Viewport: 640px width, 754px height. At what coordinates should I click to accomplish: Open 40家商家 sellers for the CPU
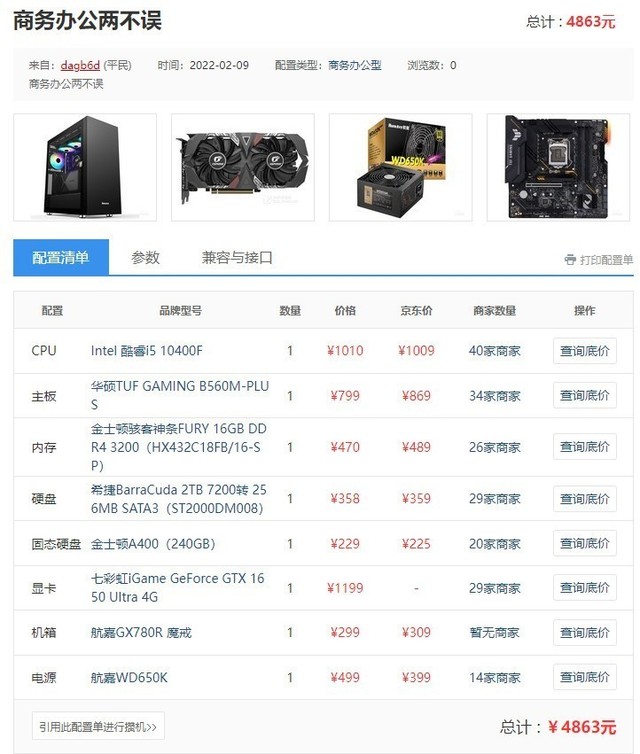coord(494,351)
